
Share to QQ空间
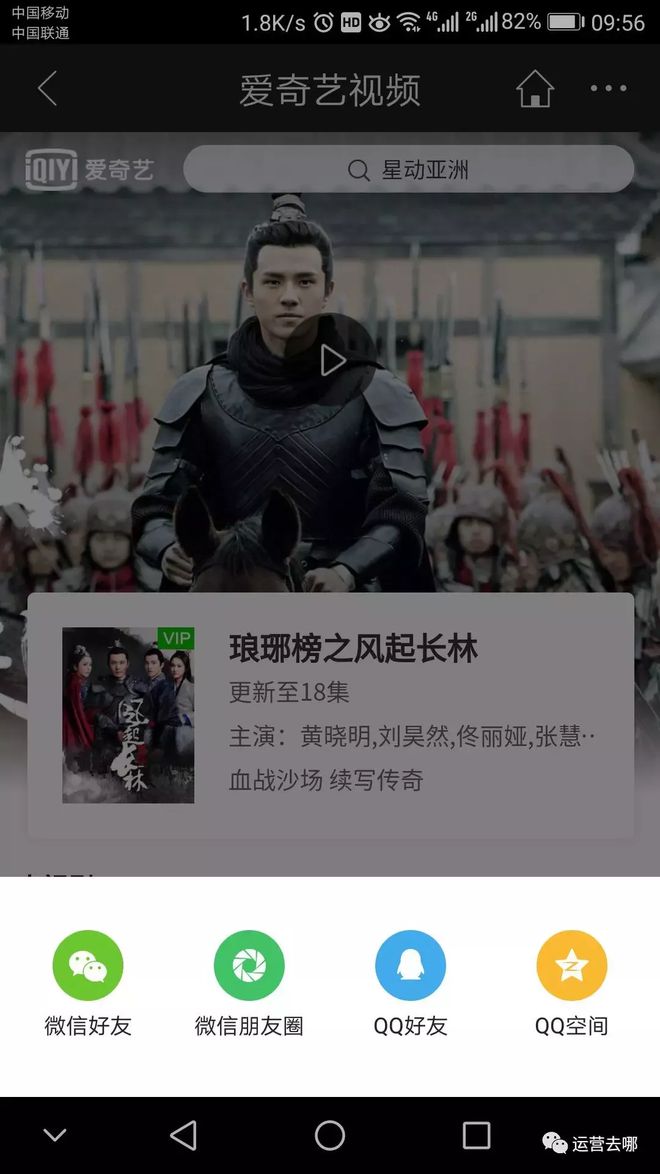pyautogui.click(x=571, y=966)
